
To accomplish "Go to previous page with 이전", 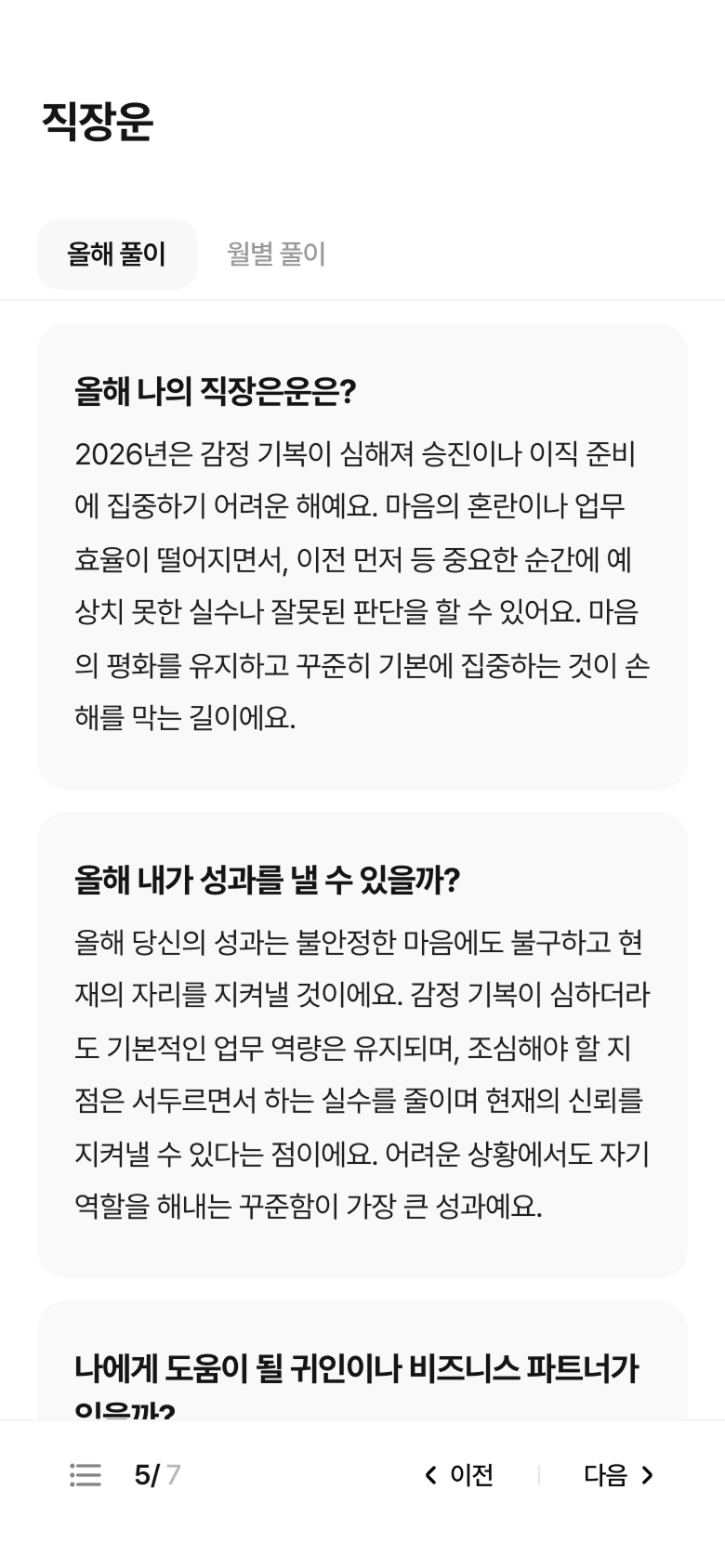I will pos(459,1475).
